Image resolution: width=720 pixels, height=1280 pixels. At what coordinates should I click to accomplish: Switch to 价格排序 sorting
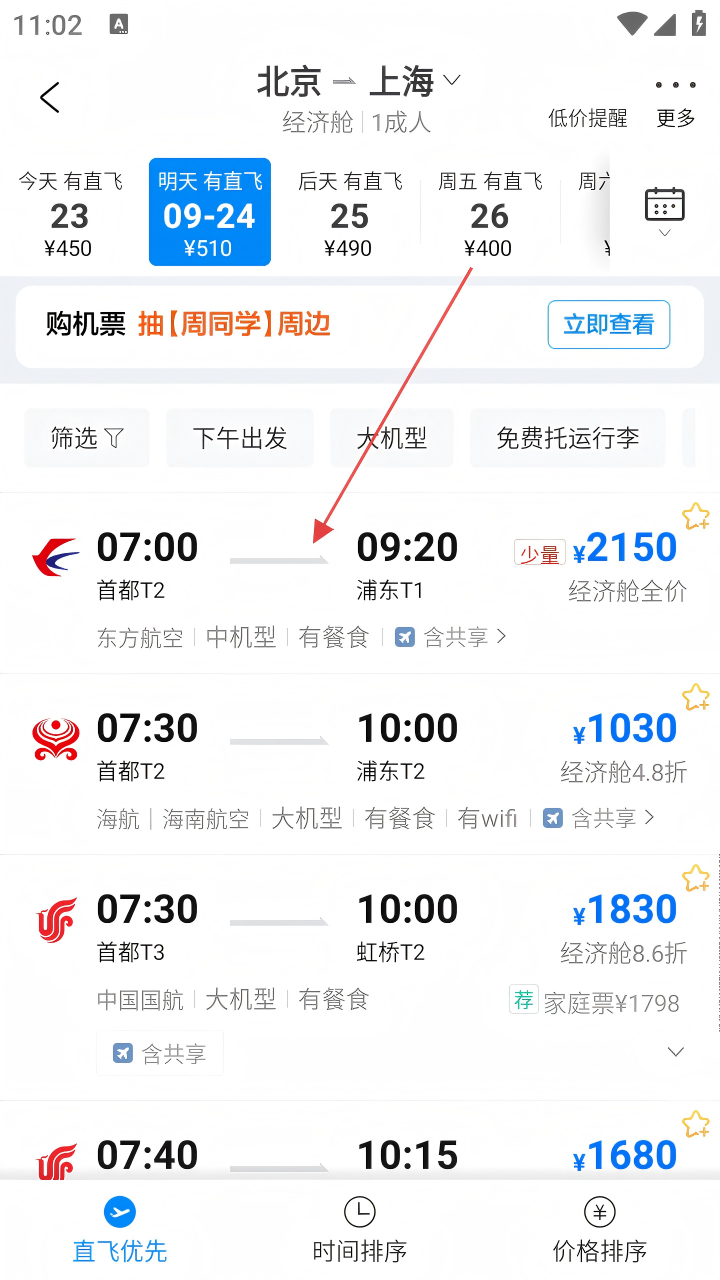pyautogui.click(x=600, y=1230)
